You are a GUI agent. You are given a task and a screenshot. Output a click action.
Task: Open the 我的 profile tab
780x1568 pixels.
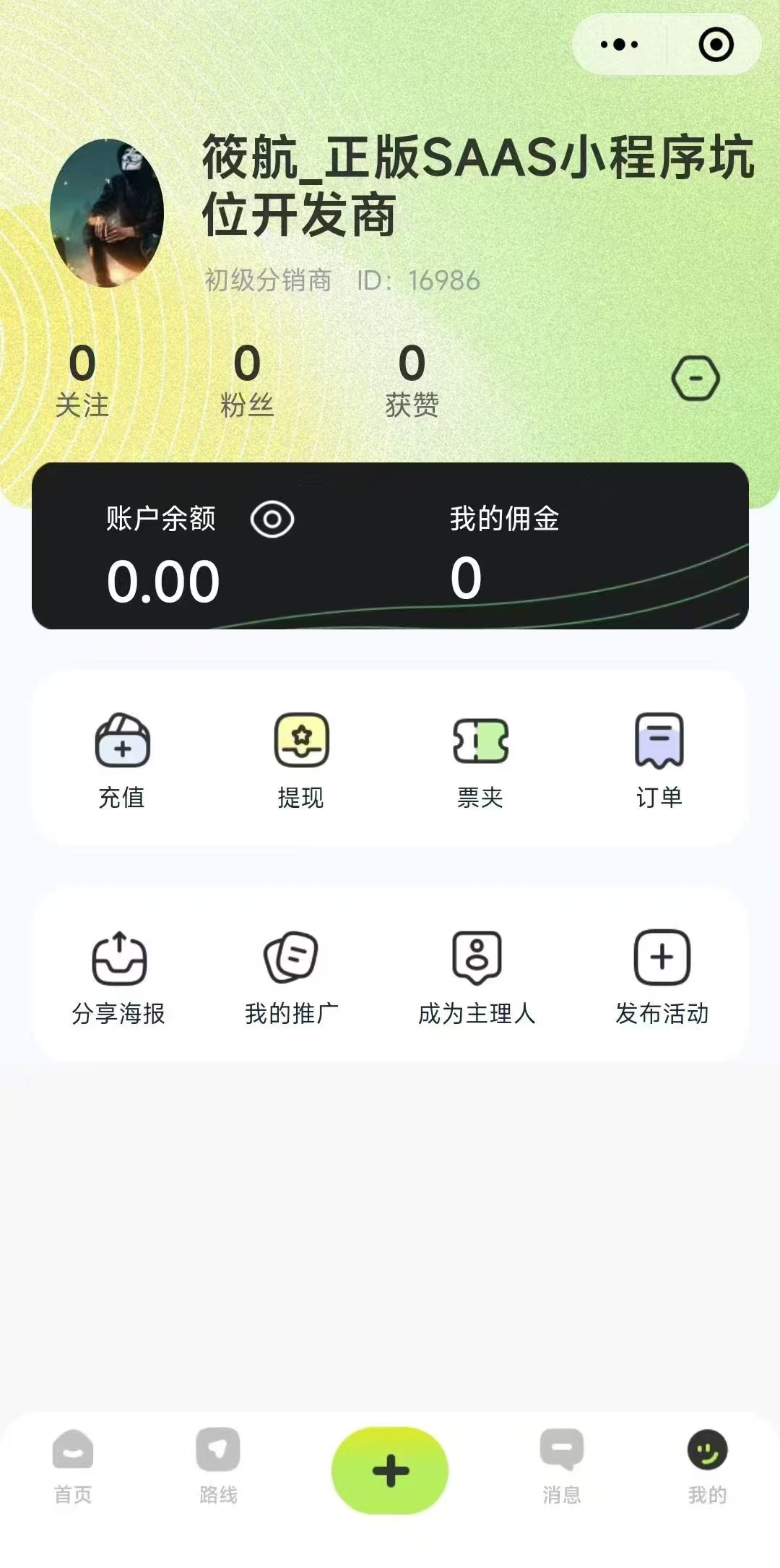tap(706, 1470)
